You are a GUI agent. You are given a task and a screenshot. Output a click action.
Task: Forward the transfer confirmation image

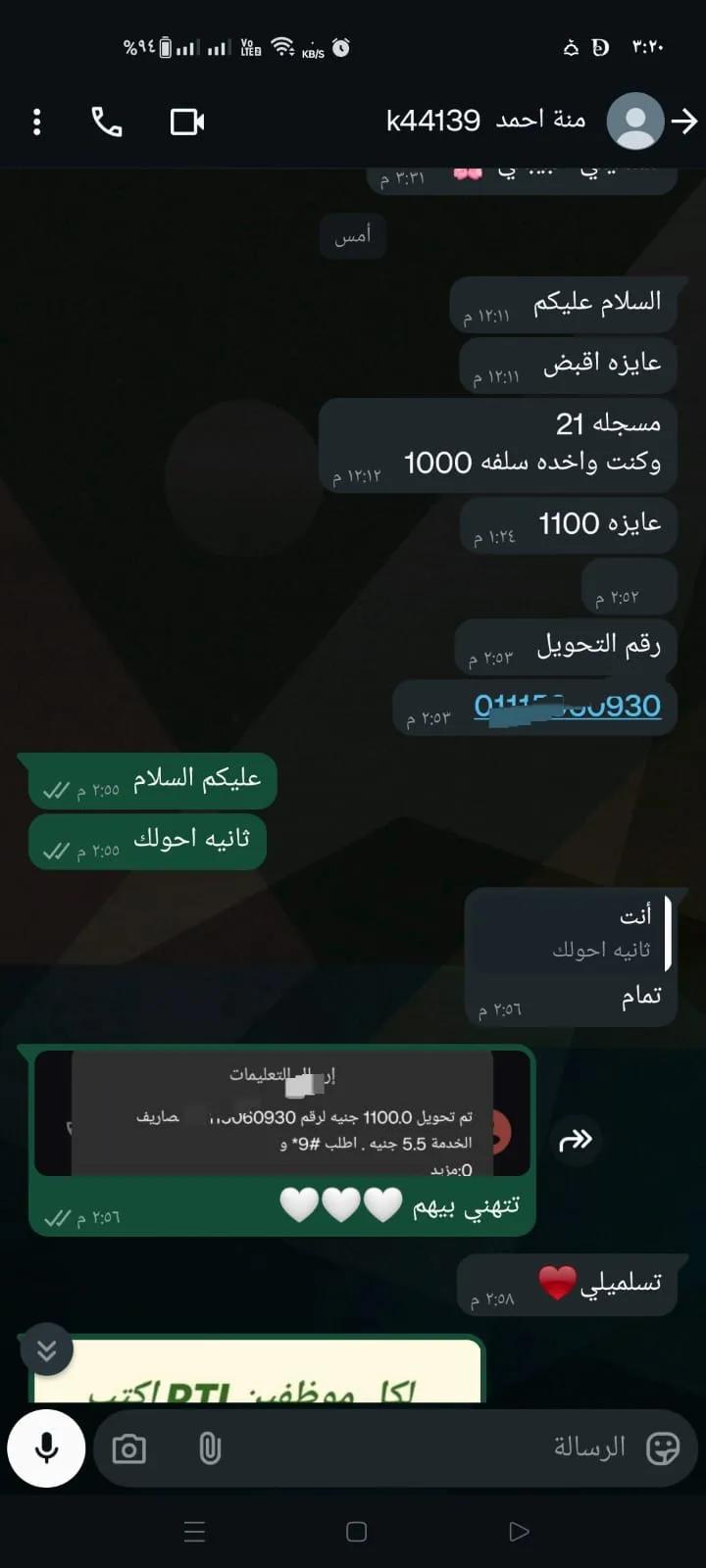tap(576, 1140)
